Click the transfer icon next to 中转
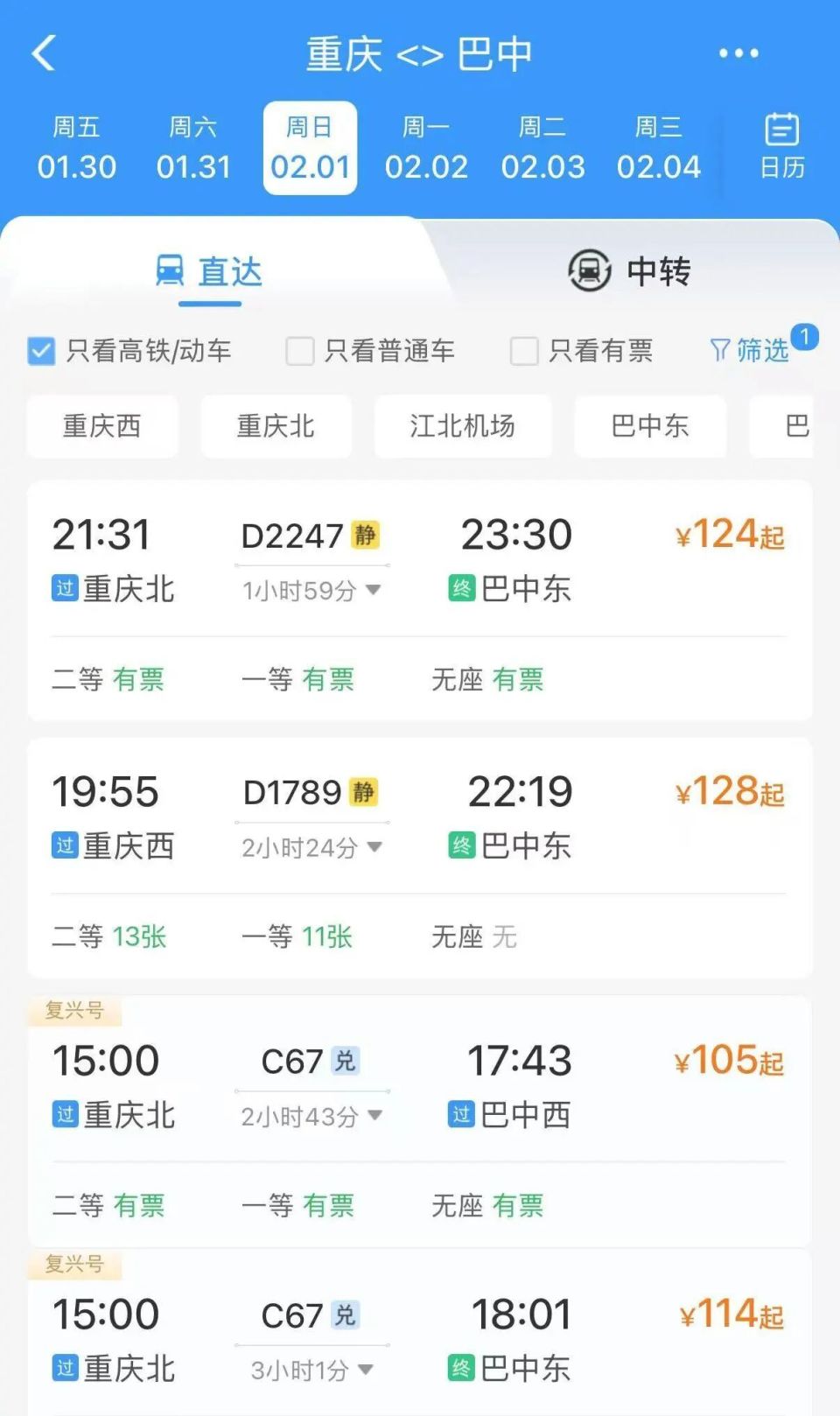Image resolution: width=840 pixels, height=1416 pixels. [589, 271]
